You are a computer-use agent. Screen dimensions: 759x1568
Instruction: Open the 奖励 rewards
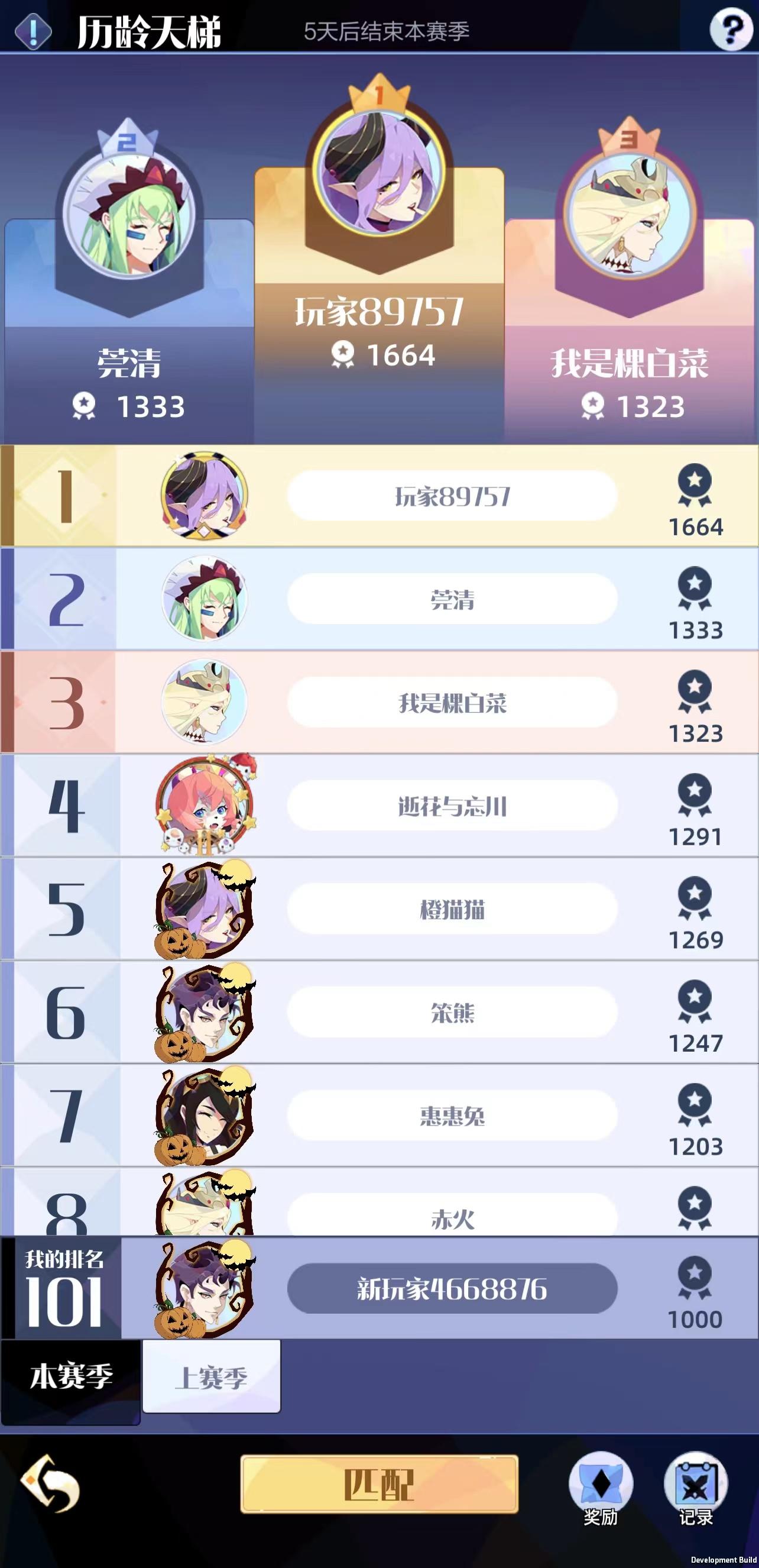click(x=600, y=1488)
